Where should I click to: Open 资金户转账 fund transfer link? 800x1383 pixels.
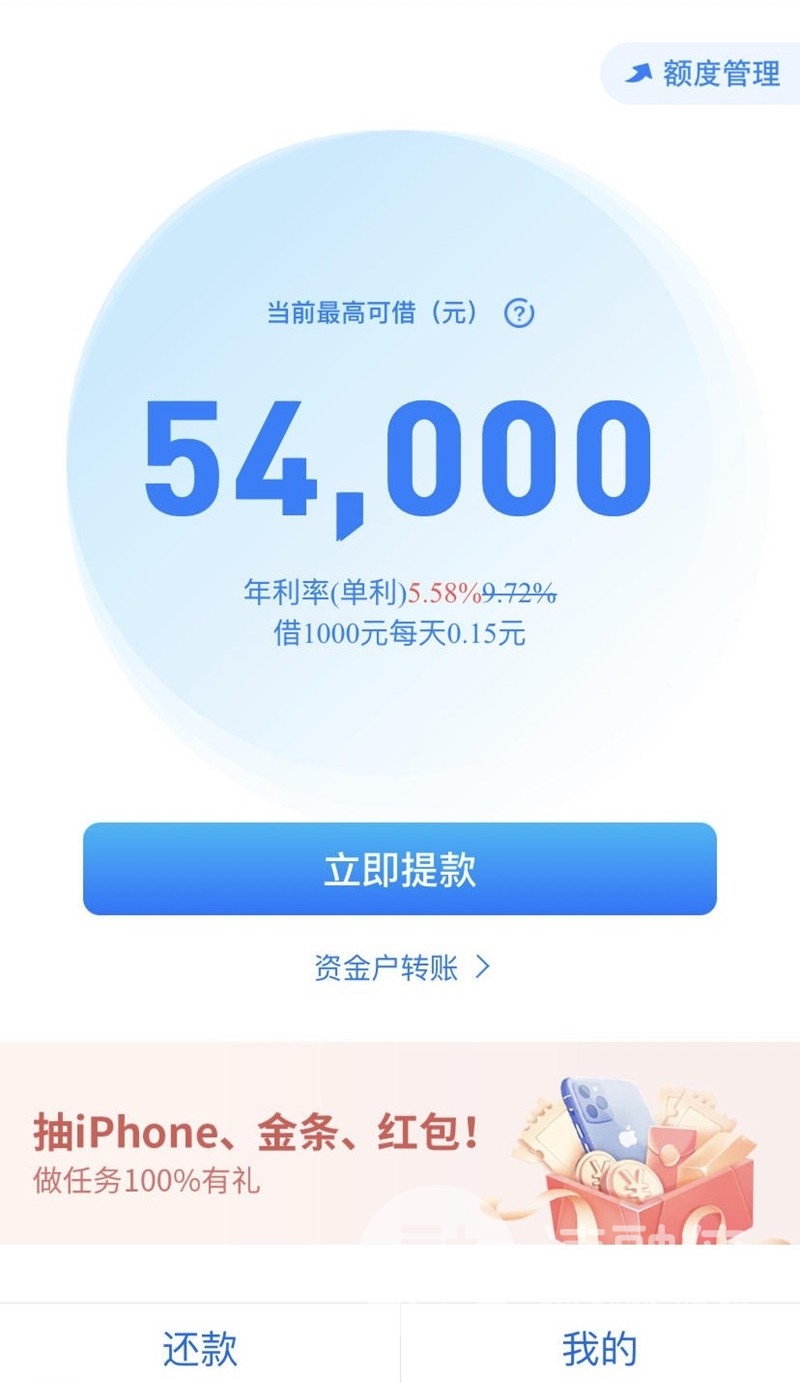[x=400, y=967]
